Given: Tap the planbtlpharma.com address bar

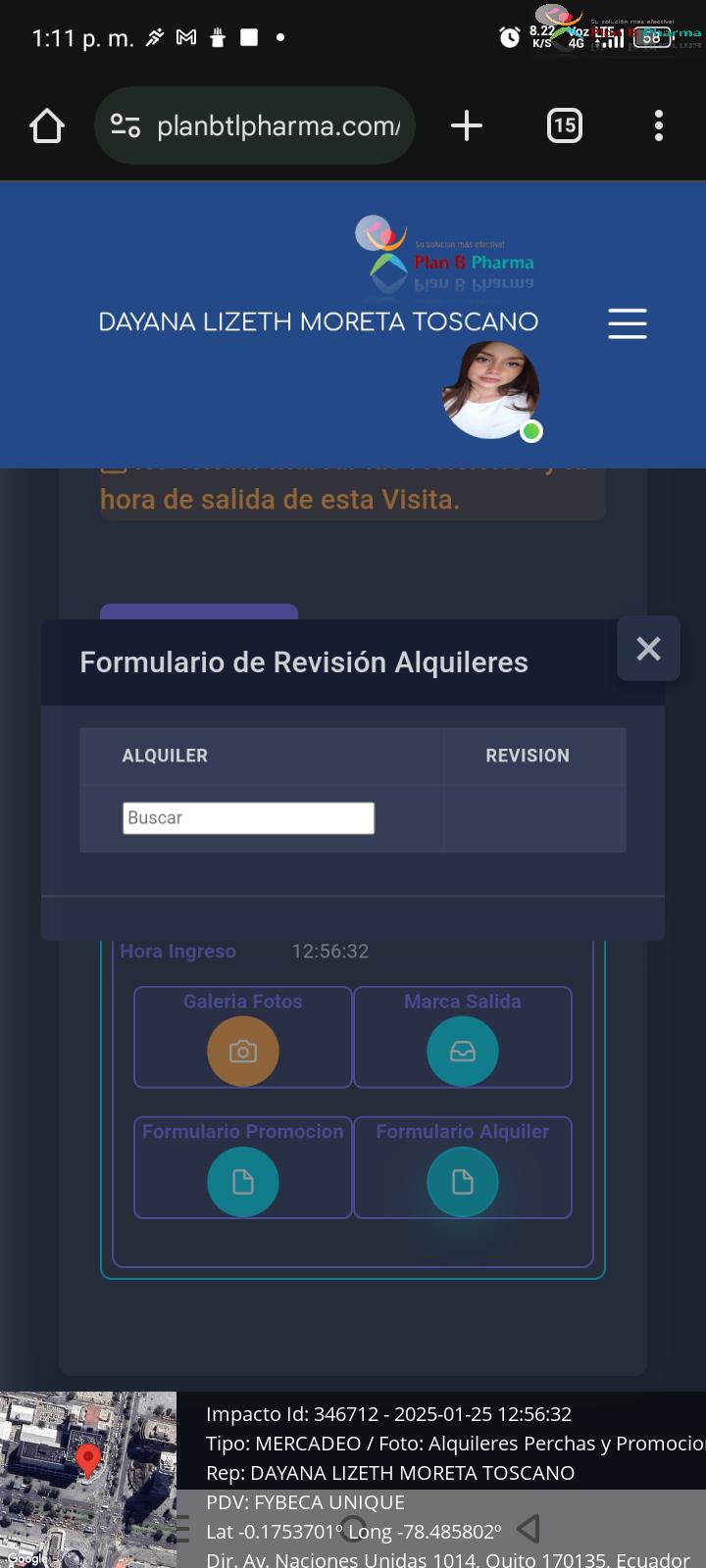Looking at the screenshot, I should 255,125.
